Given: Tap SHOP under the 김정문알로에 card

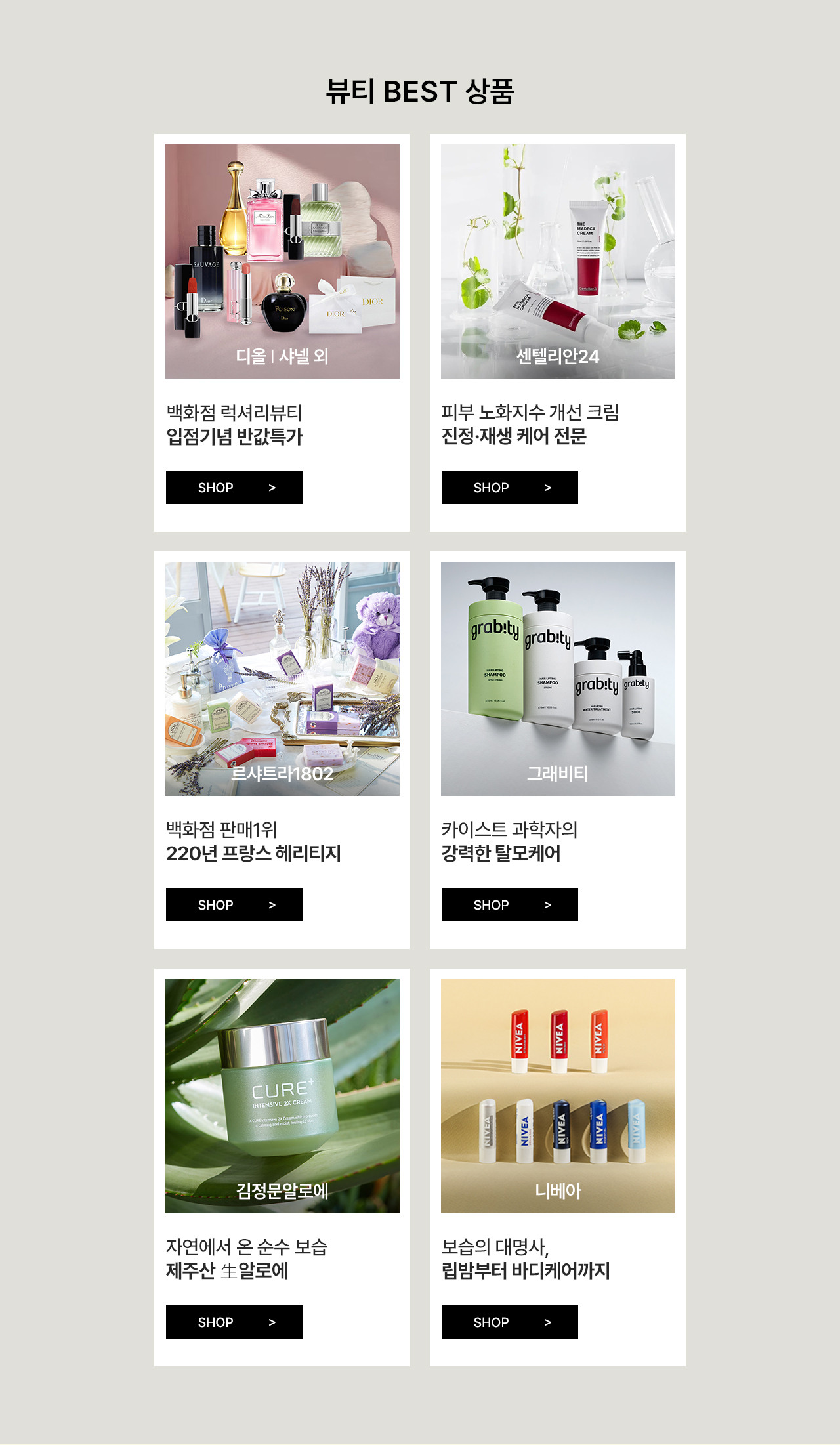Looking at the screenshot, I should click(234, 1322).
